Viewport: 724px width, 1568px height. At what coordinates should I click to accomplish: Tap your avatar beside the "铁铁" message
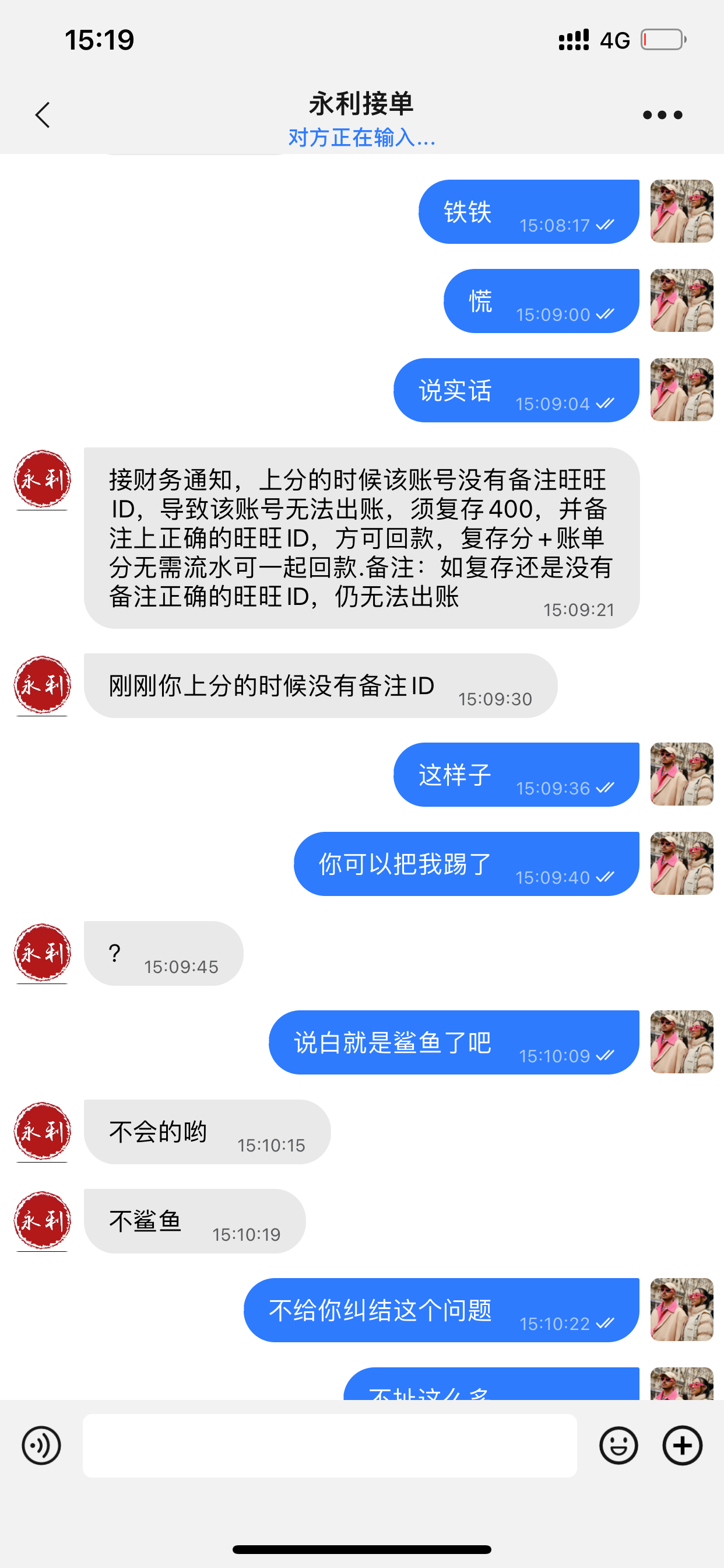click(681, 211)
